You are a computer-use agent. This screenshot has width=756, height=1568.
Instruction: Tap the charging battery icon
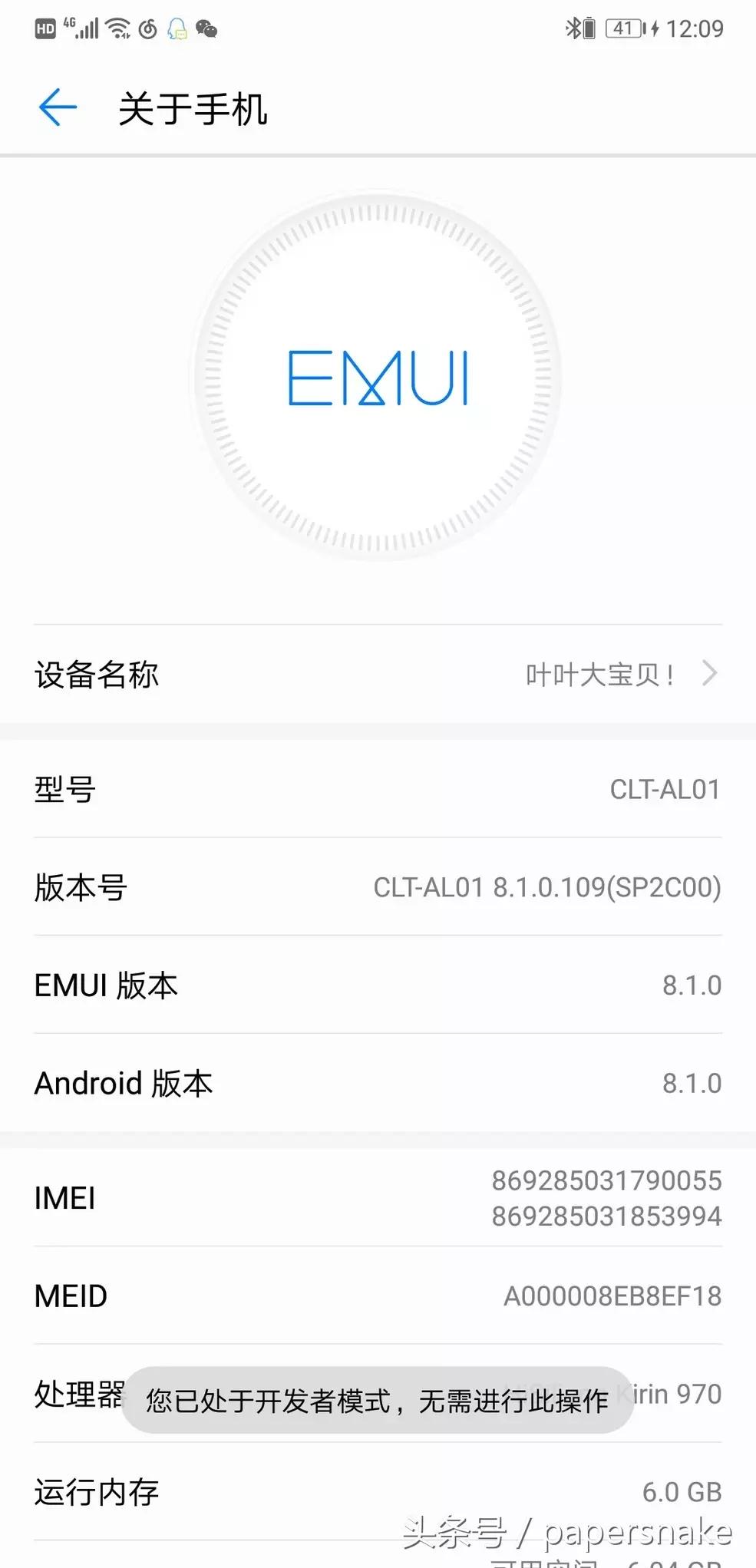pyautogui.click(x=588, y=28)
